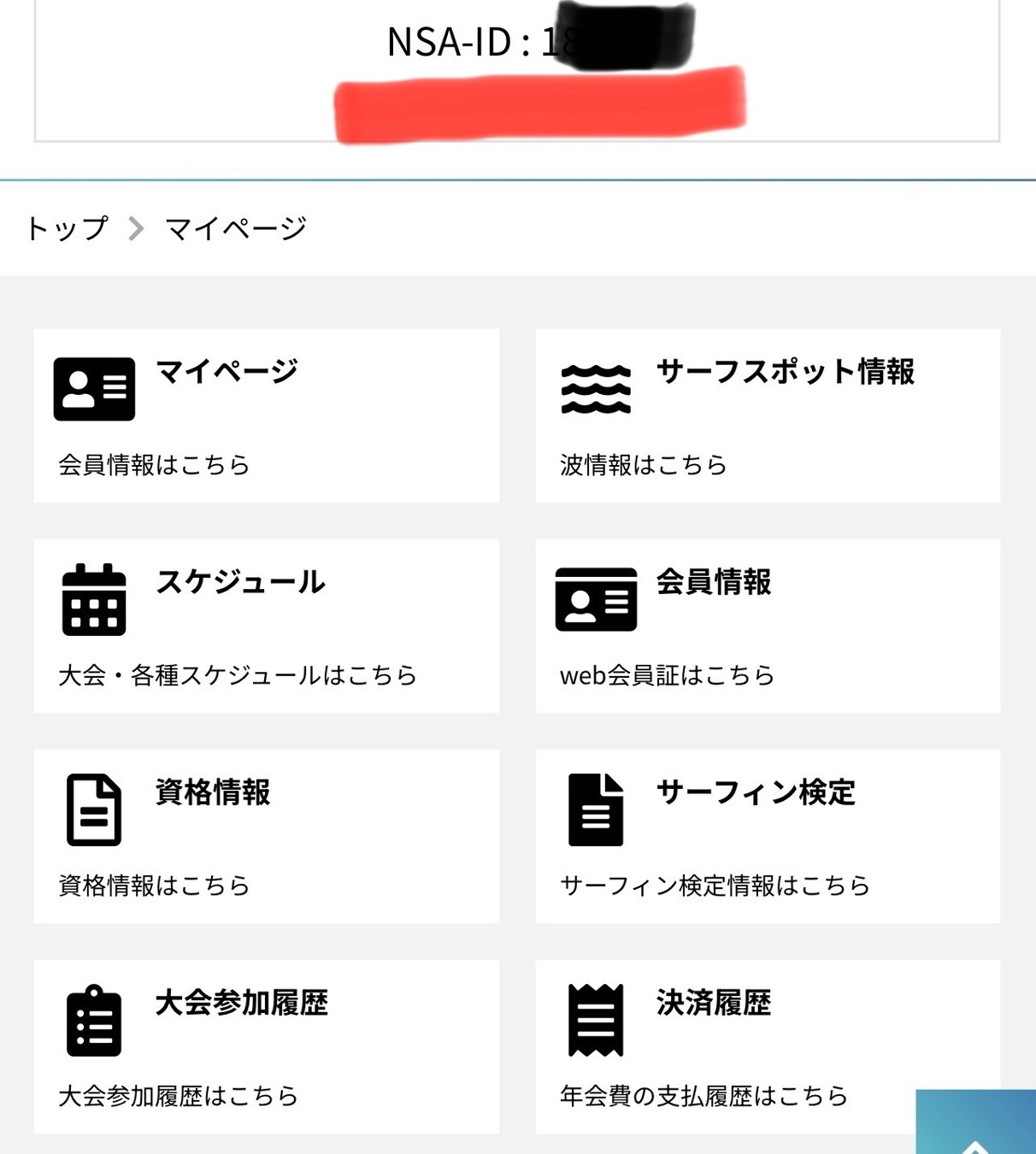Open the マイページ member info card
The image size is (1036, 1154).
[266, 415]
